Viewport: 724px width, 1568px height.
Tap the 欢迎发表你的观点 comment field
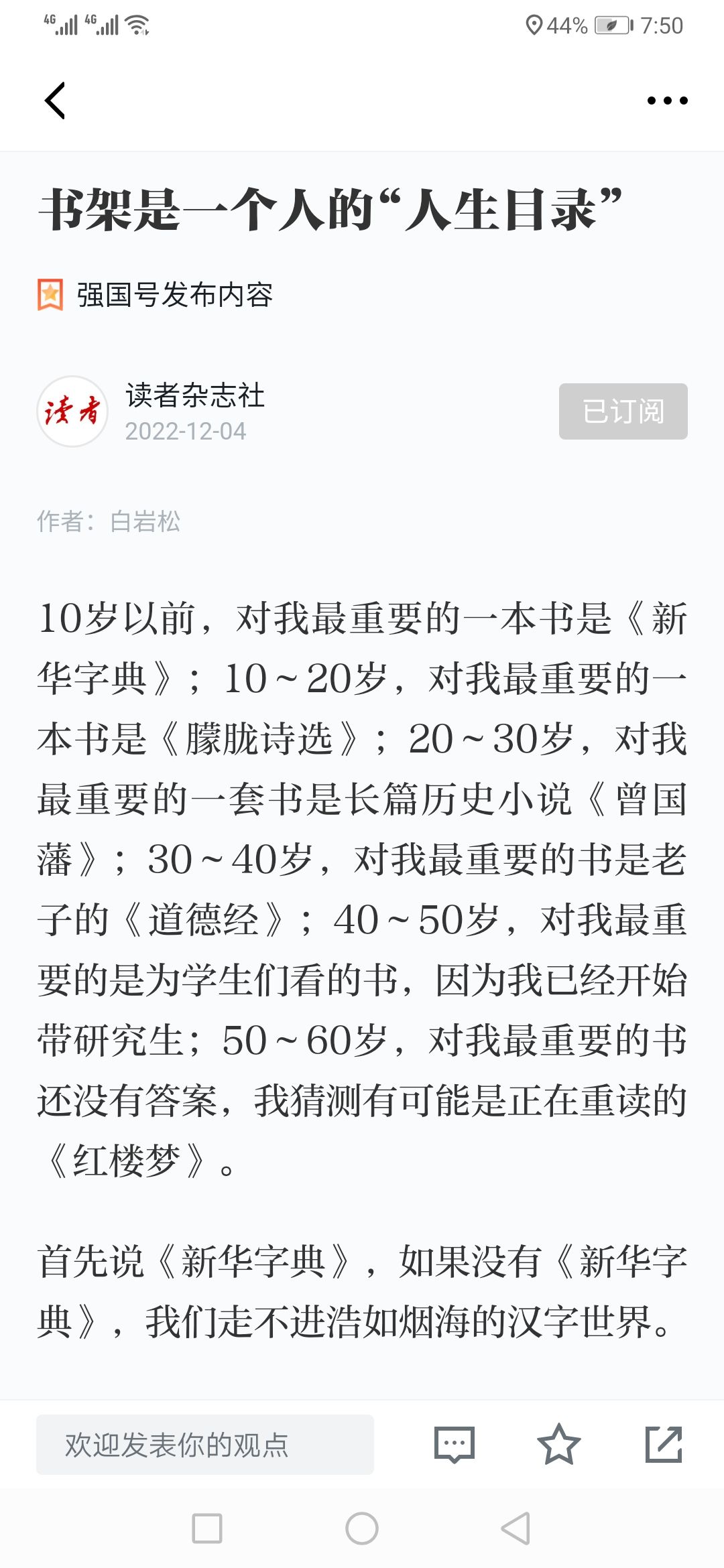205,1444
